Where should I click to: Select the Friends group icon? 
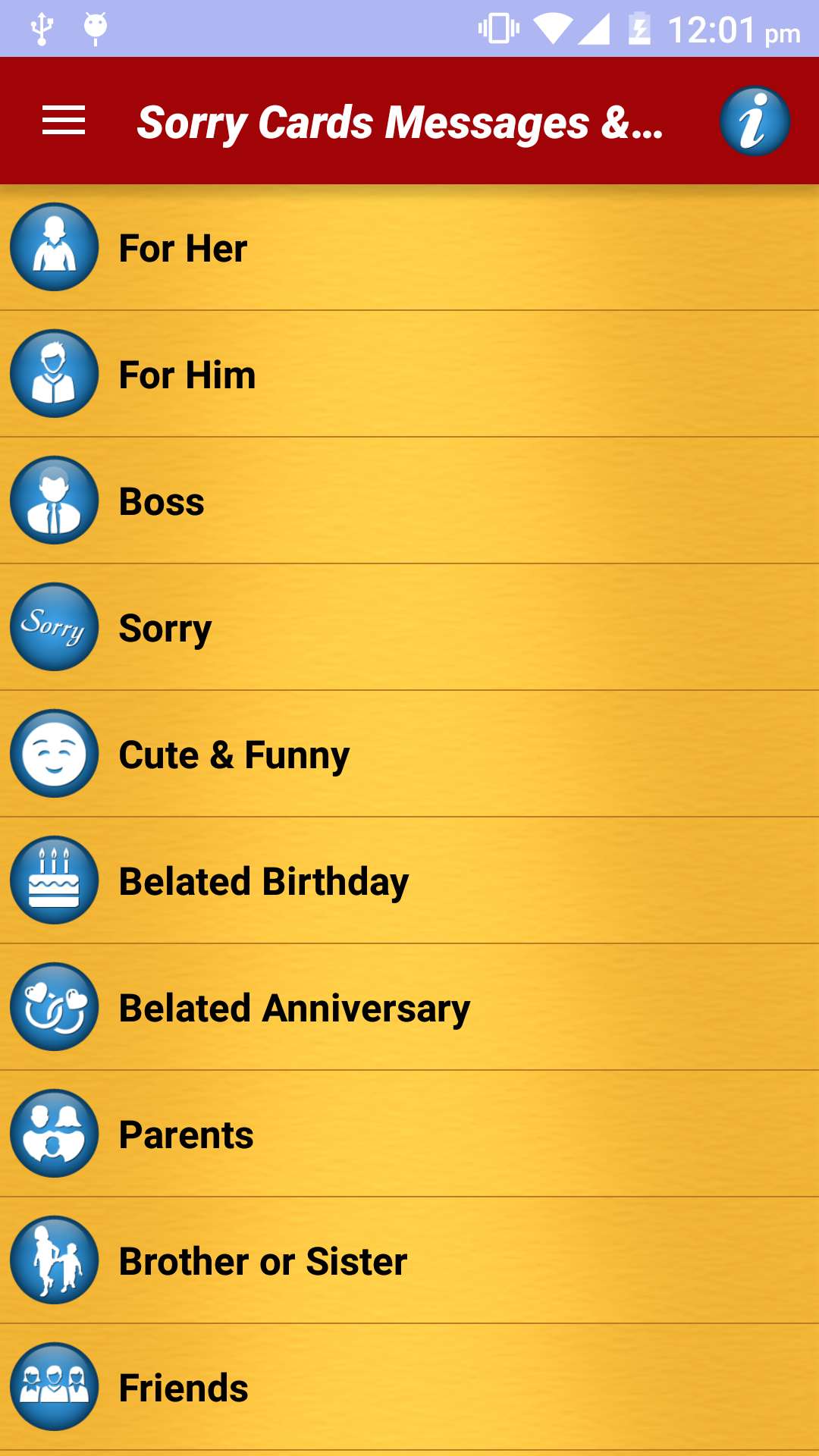pyautogui.click(x=54, y=1387)
